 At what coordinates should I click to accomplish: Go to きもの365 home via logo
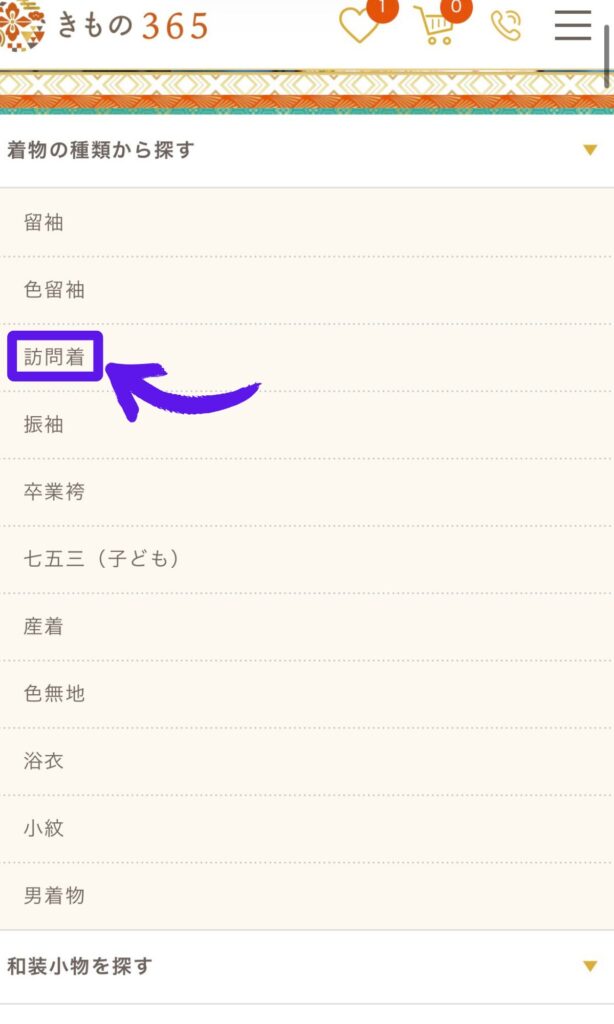pyautogui.click(x=105, y=25)
